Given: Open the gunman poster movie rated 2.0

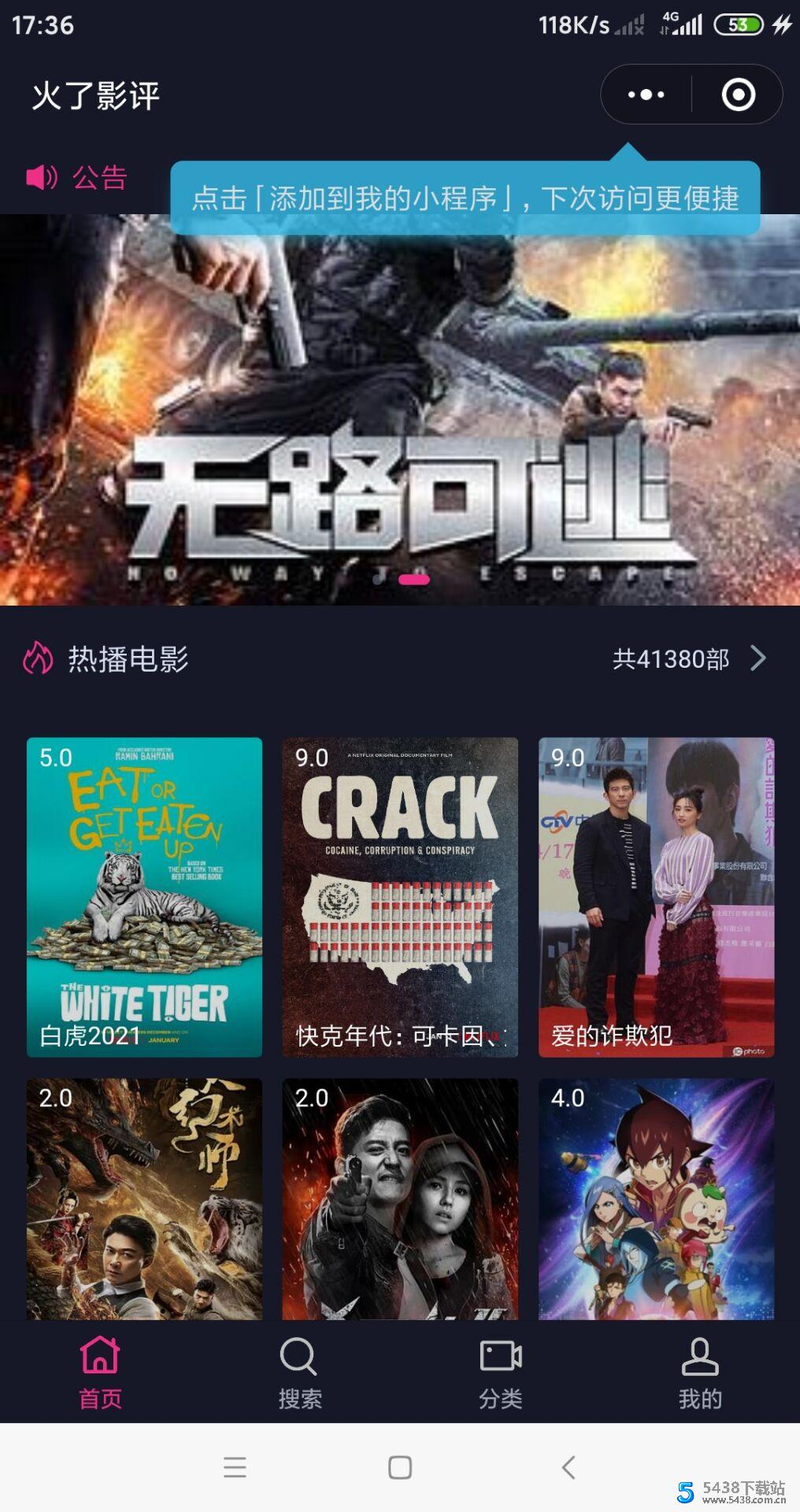Looking at the screenshot, I should pos(400,1199).
